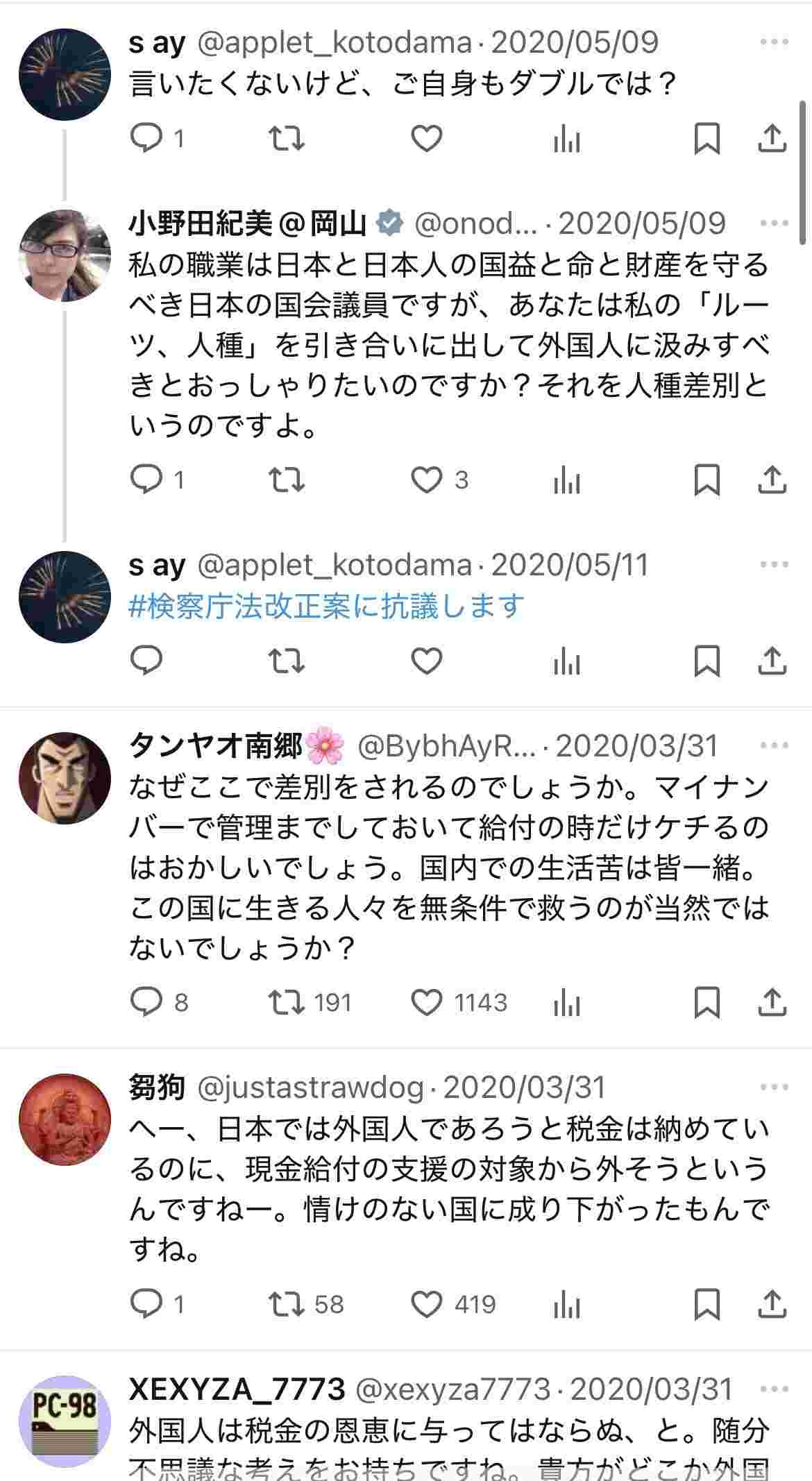Share 芻狗's post
Image resolution: width=812 pixels, height=1481 pixels.
pyautogui.click(x=772, y=1304)
